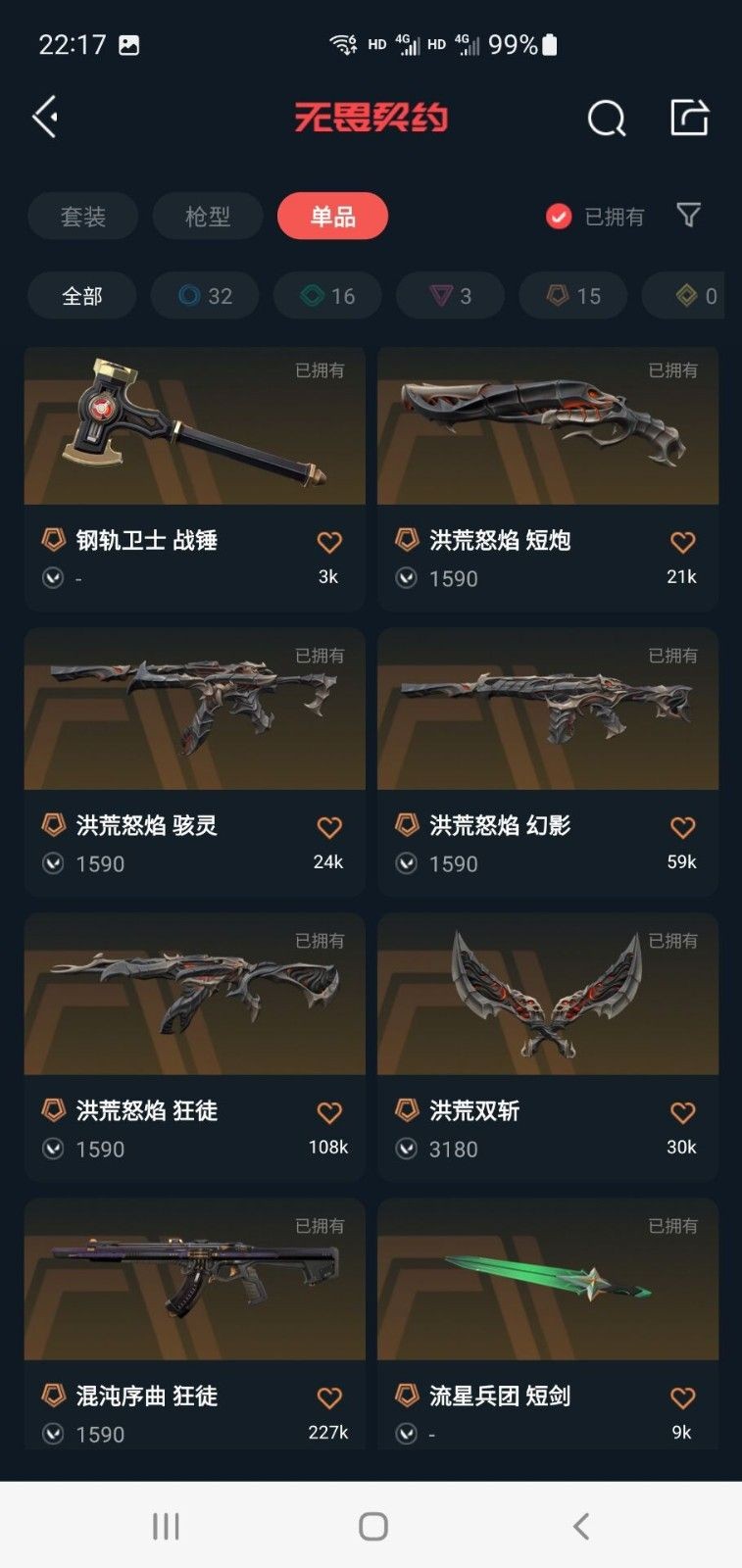Viewport: 742px width, 1568px height.
Task: Switch to the 枪型 tab
Action: click(x=208, y=217)
